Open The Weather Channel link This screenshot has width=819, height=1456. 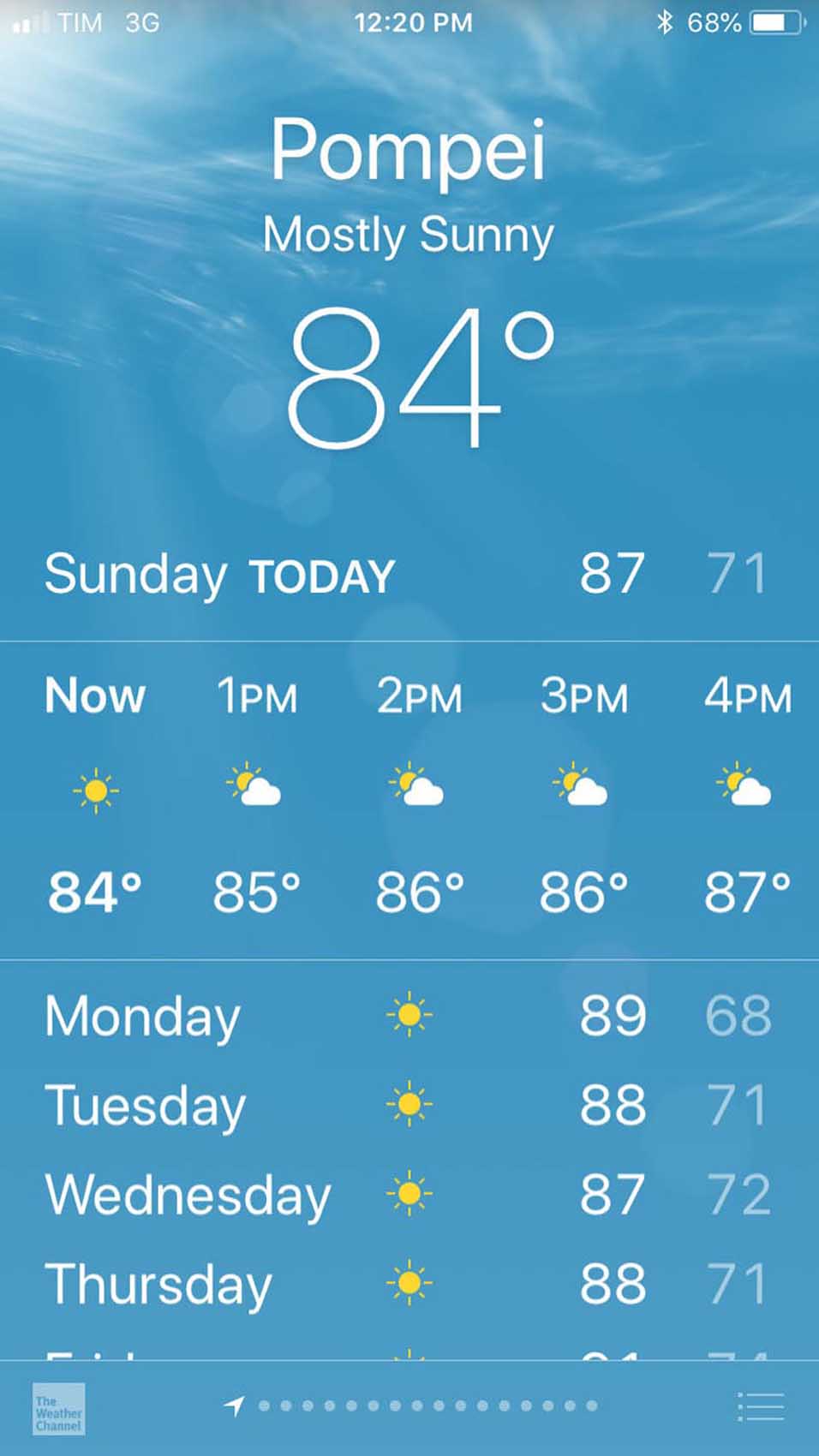click(x=58, y=1409)
